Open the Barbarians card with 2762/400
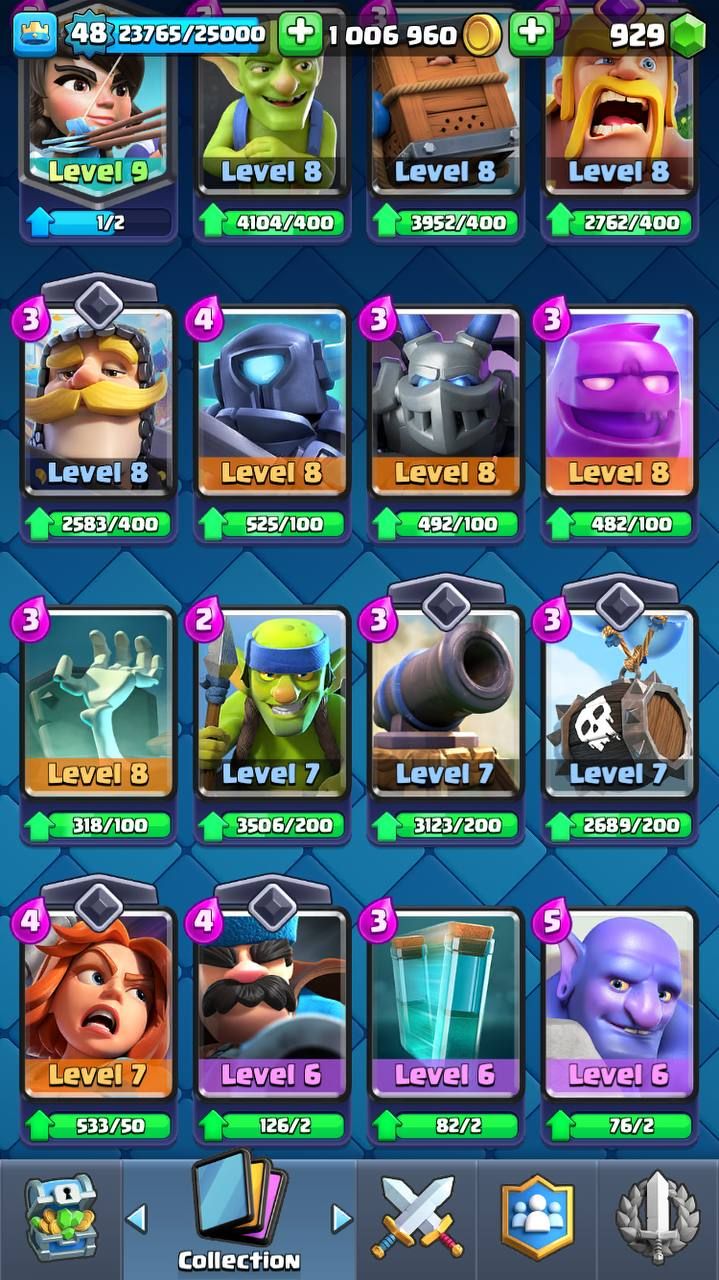This screenshot has height=1280, width=719. (619, 120)
